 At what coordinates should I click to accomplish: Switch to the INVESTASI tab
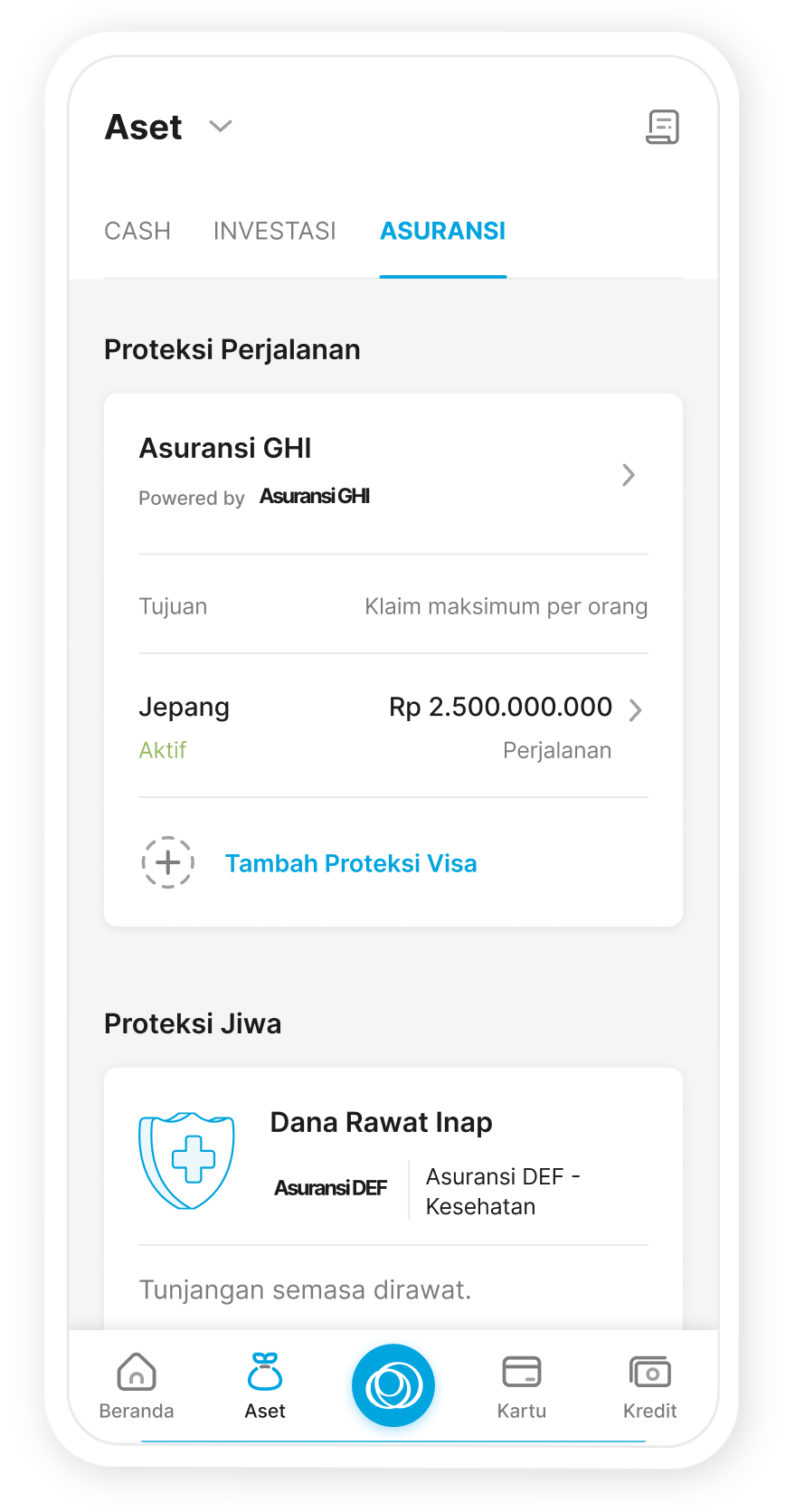click(x=275, y=232)
